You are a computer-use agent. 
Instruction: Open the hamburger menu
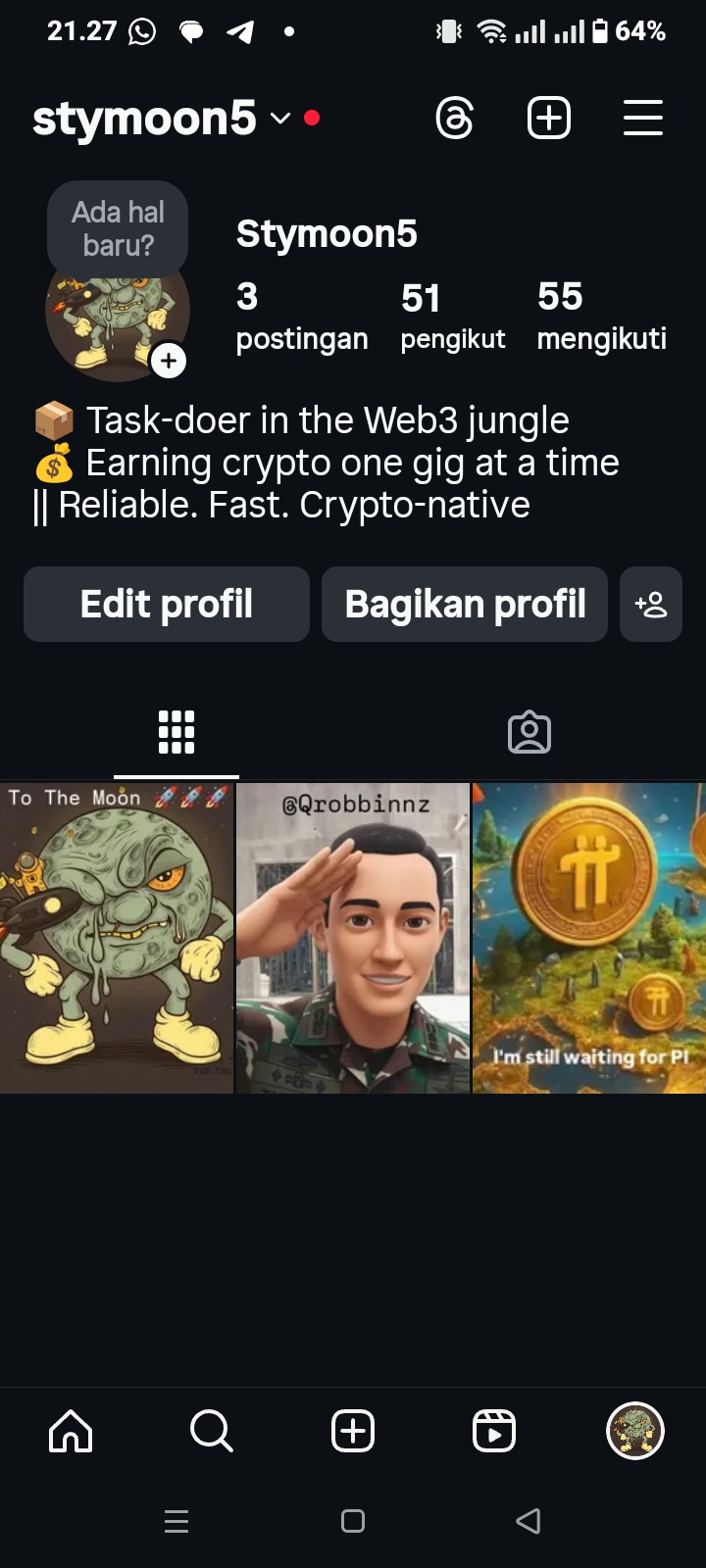tap(642, 119)
